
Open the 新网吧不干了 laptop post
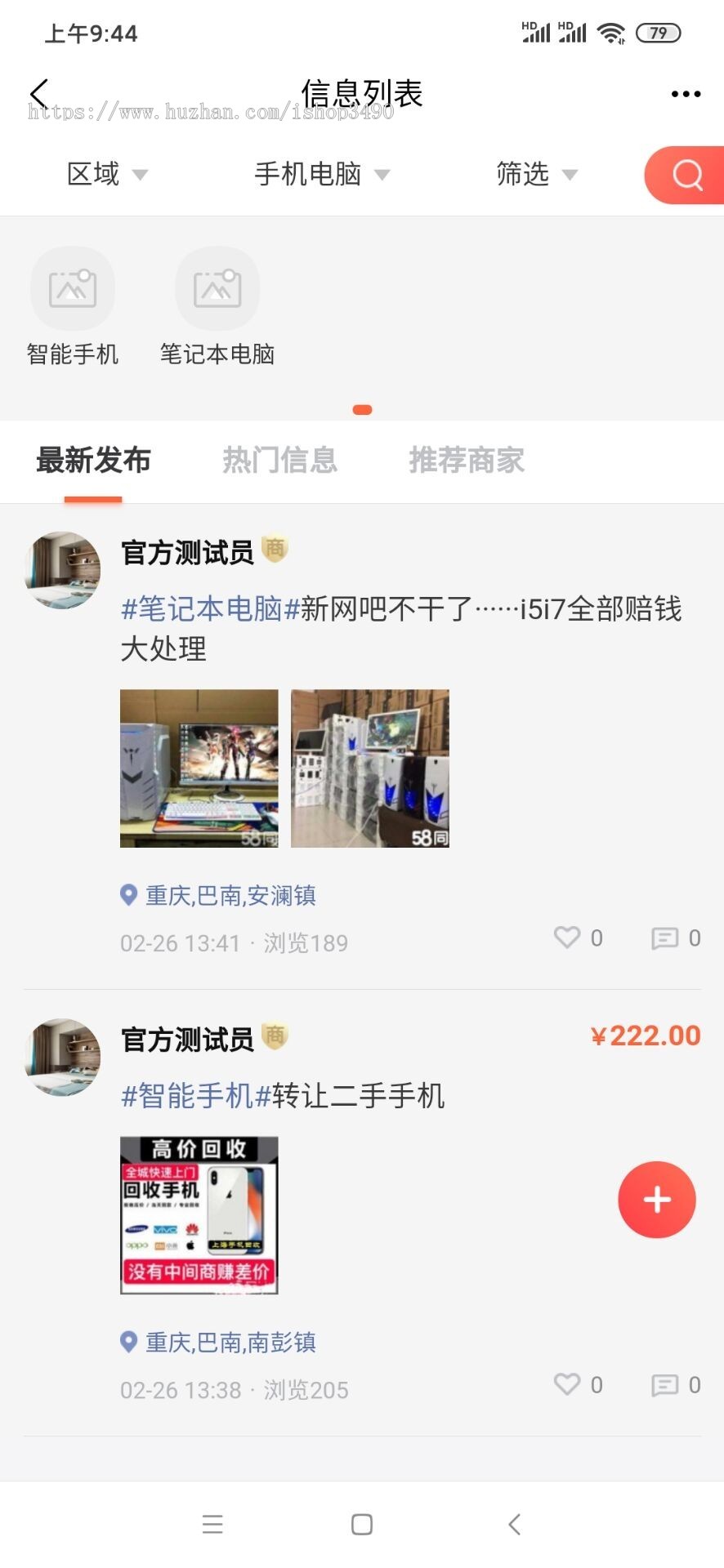[401, 628]
